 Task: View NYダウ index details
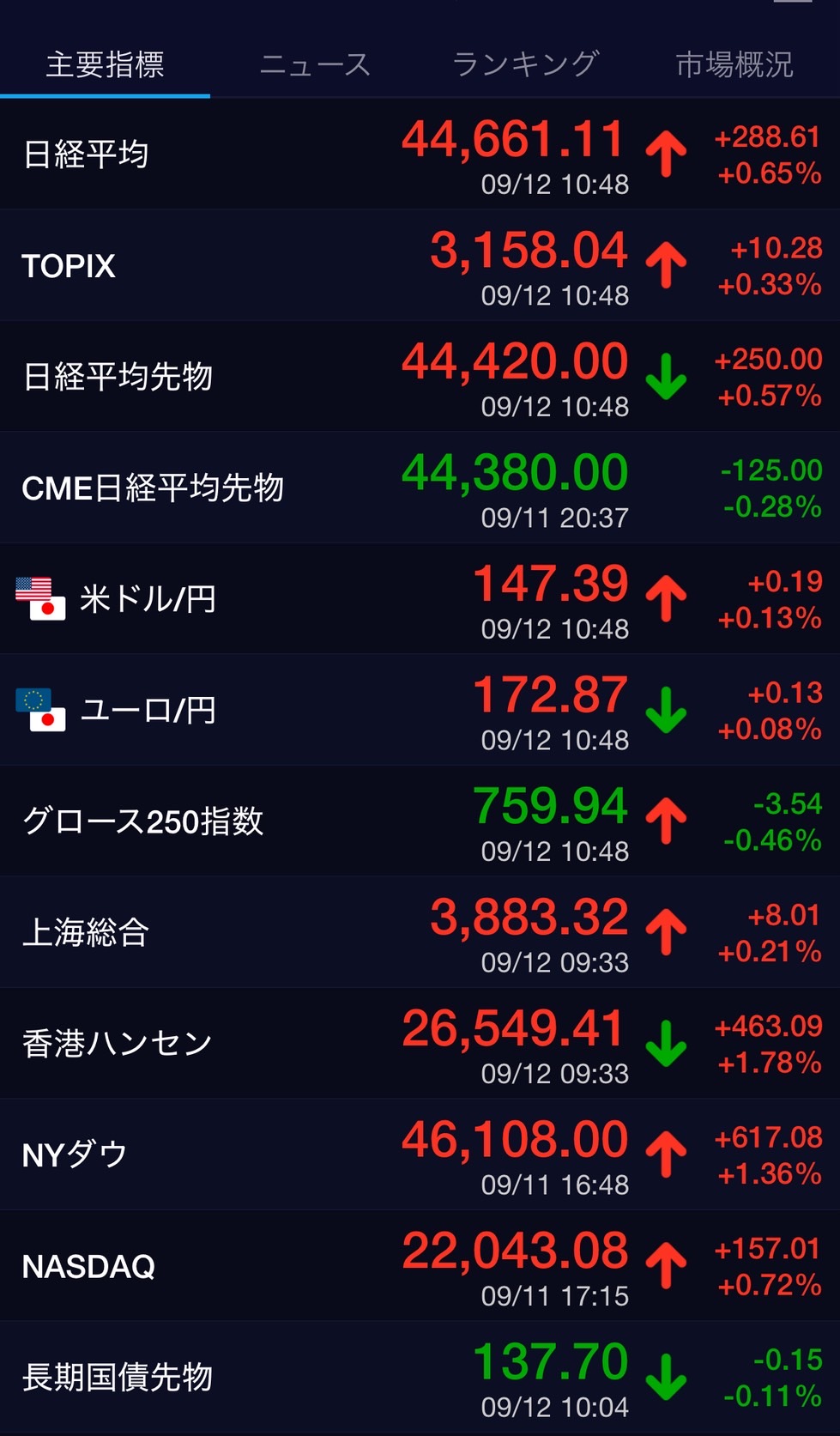click(x=420, y=1155)
